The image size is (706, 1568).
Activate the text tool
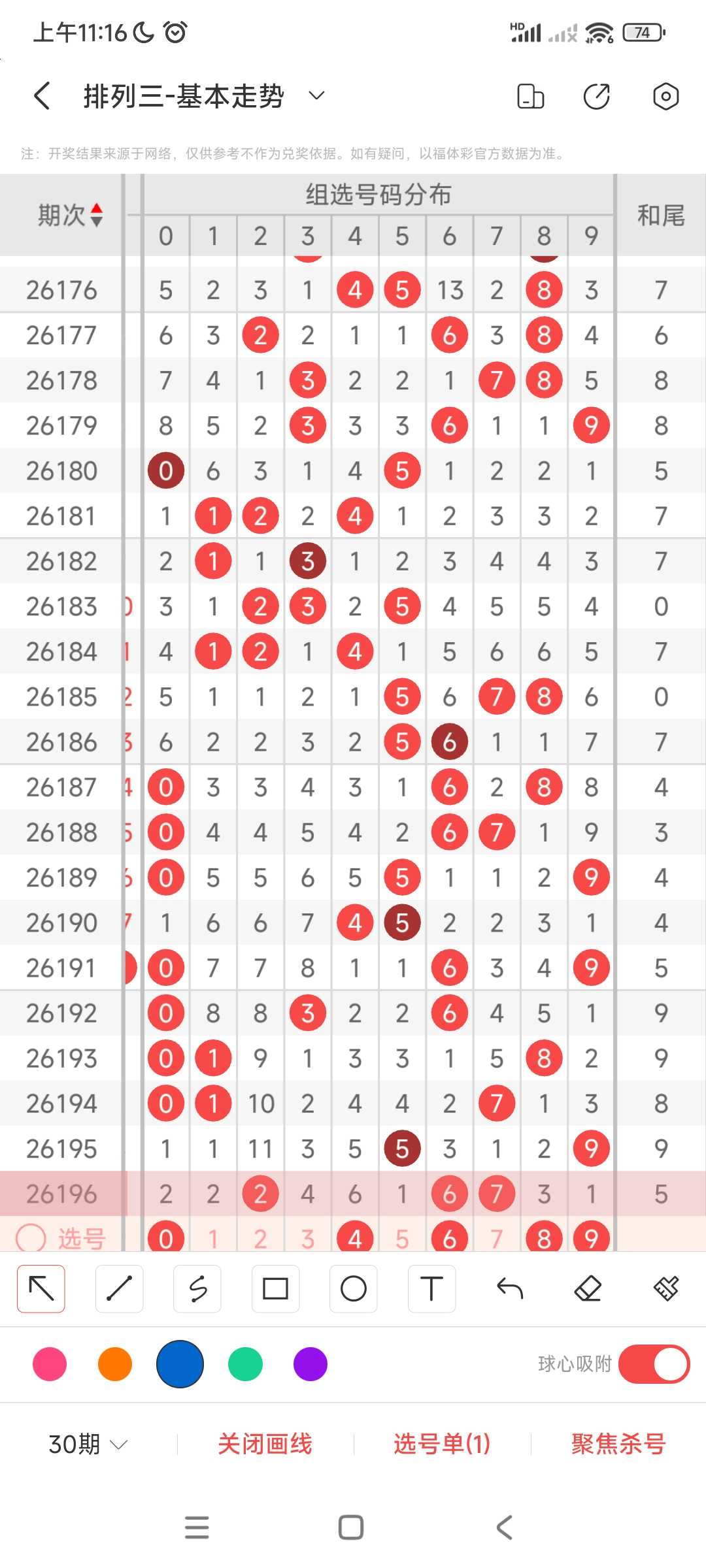point(431,1288)
